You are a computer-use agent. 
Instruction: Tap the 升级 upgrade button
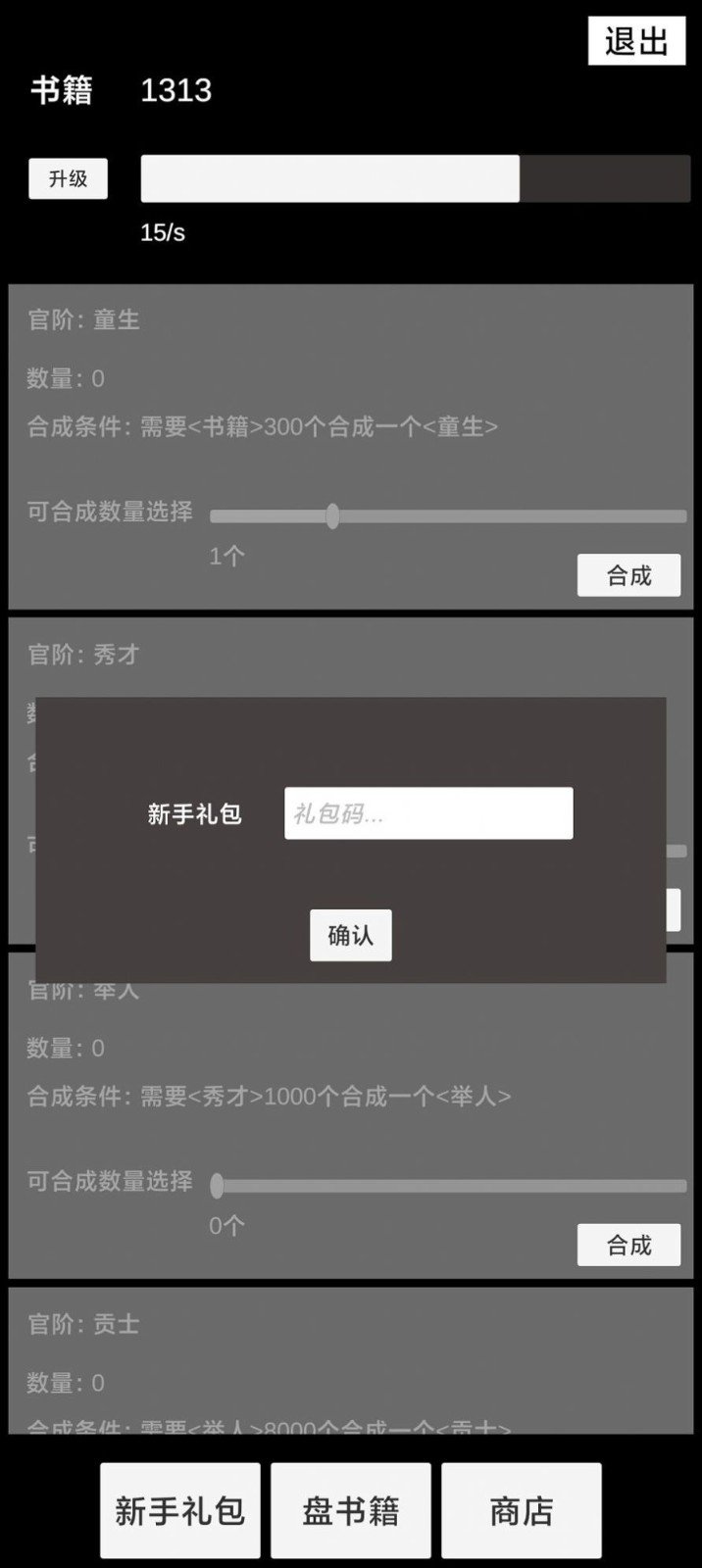click(68, 178)
